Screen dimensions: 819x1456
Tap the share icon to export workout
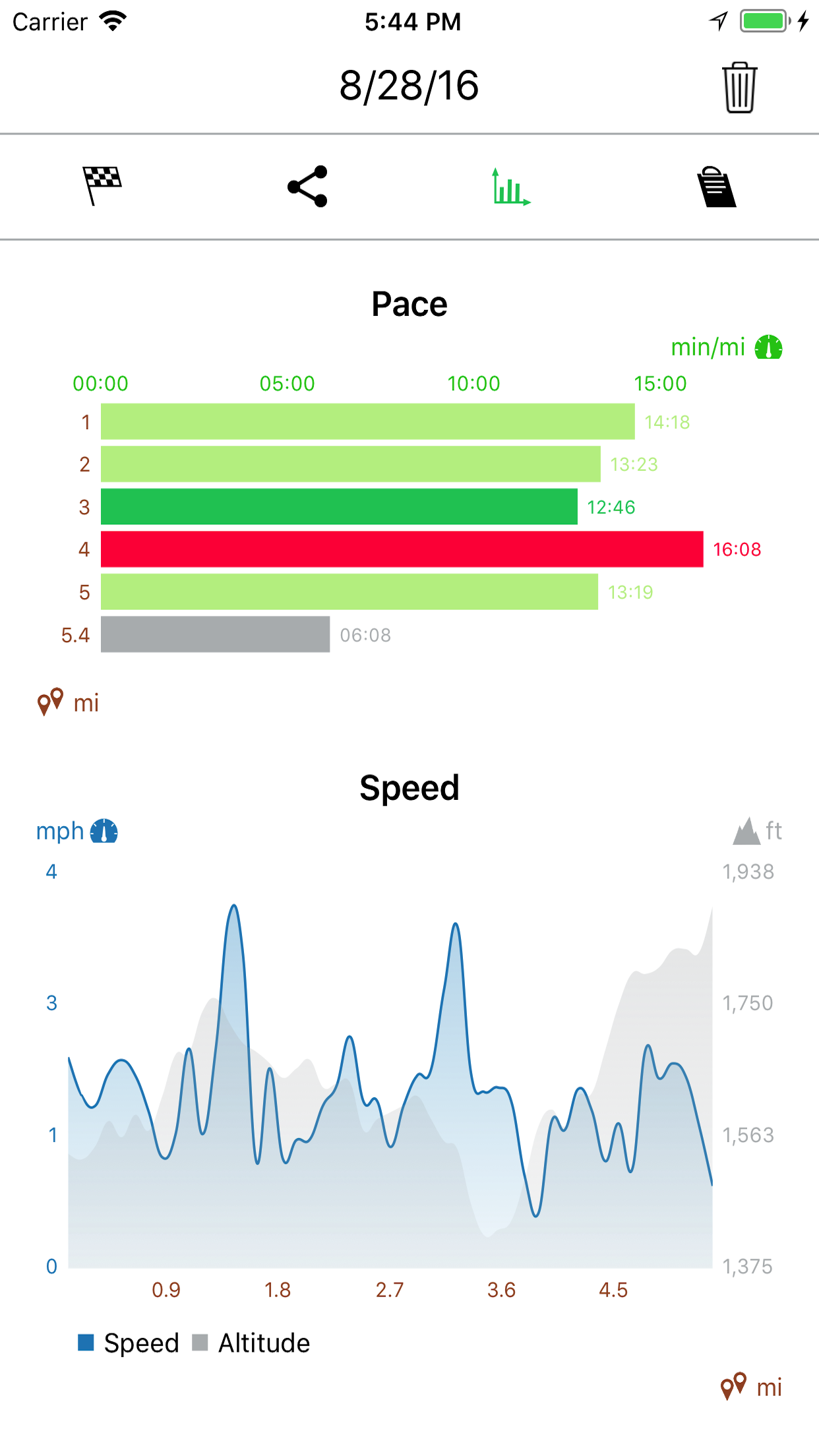(x=307, y=187)
